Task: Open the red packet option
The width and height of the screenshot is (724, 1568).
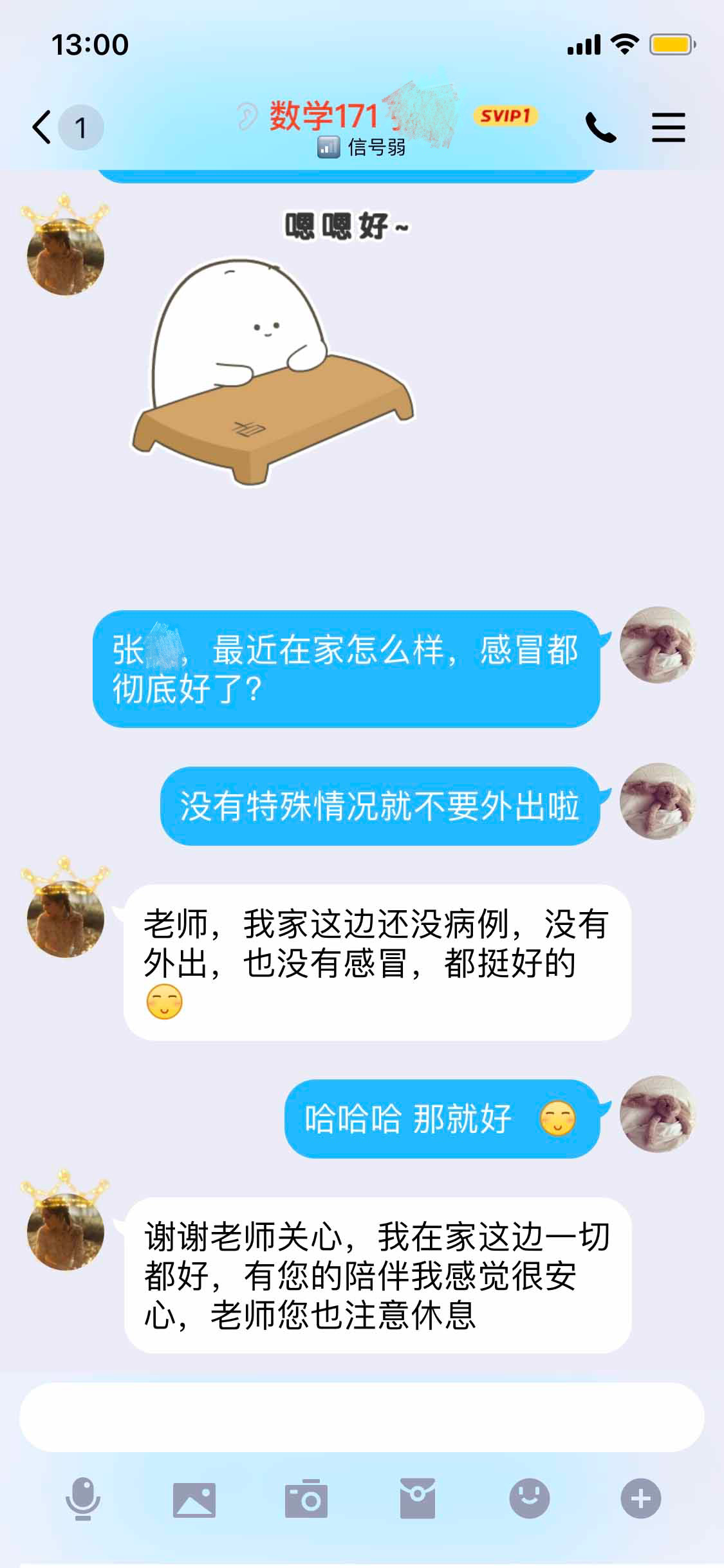Action: click(418, 1498)
